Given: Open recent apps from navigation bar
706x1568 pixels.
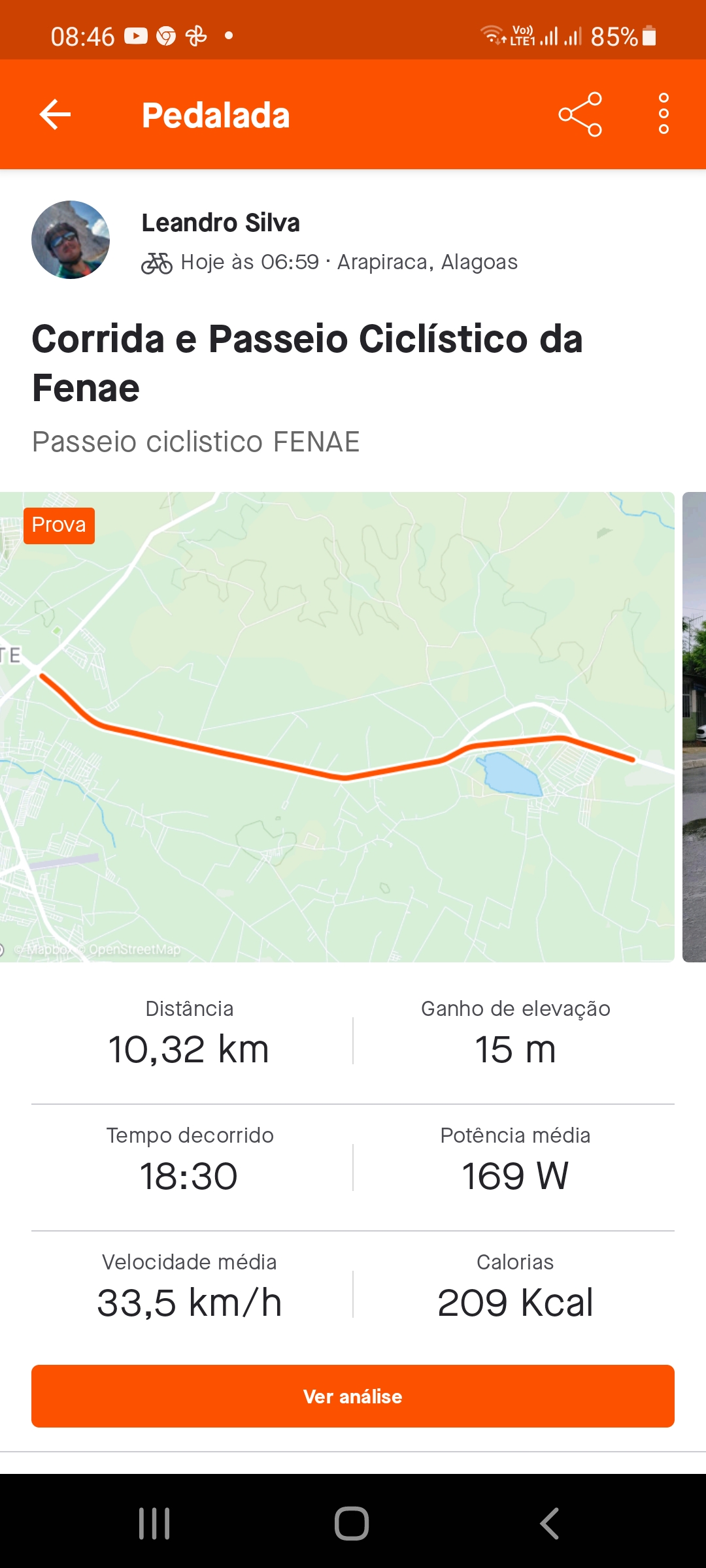Looking at the screenshot, I should tap(155, 1523).
